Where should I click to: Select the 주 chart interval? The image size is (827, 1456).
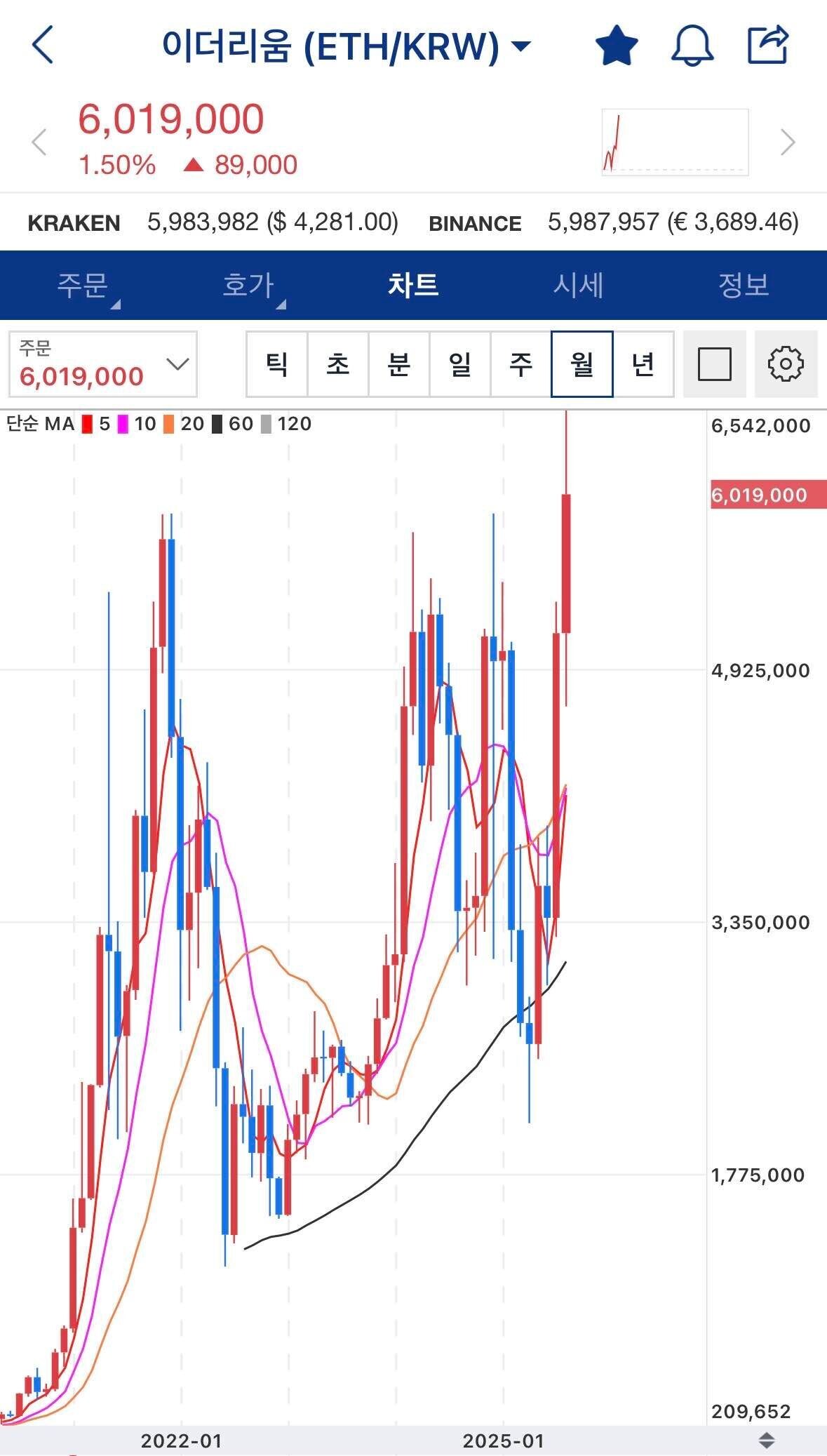tap(521, 364)
